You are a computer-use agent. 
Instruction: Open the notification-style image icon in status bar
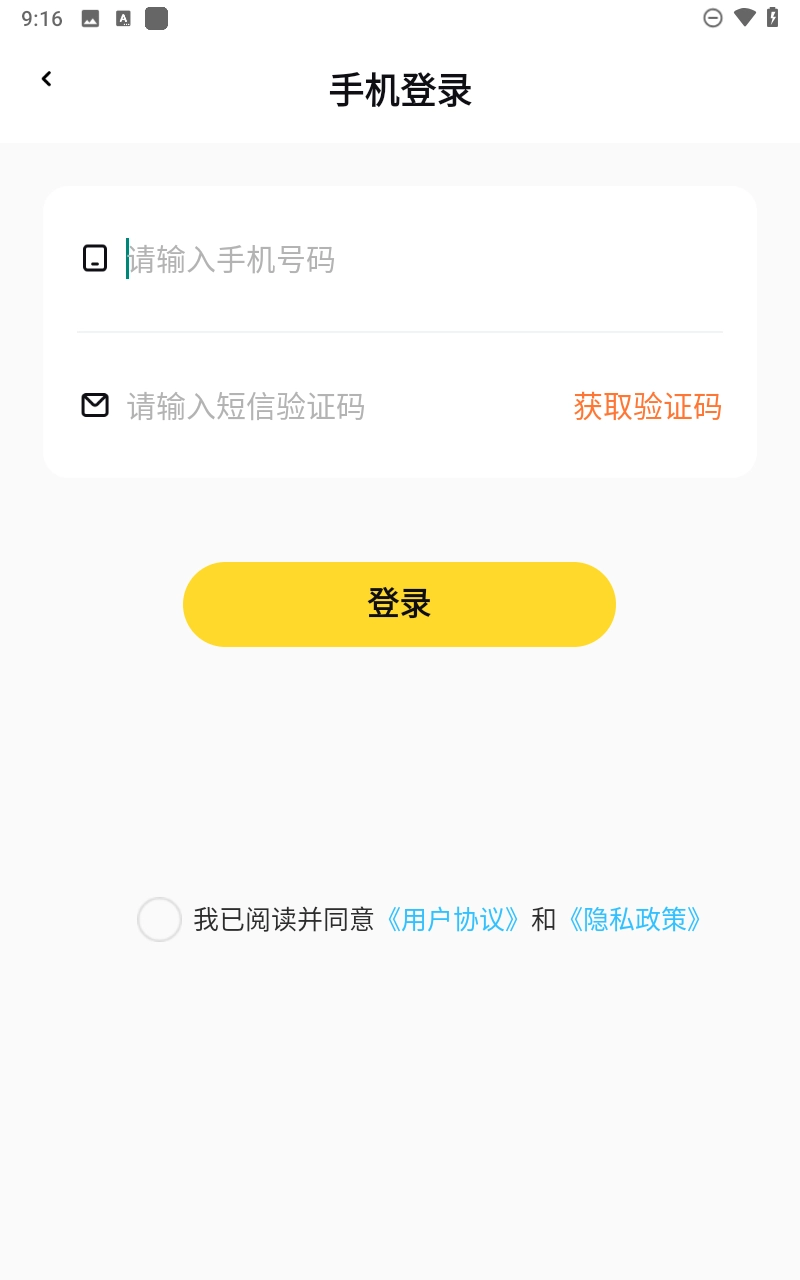point(89,17)
